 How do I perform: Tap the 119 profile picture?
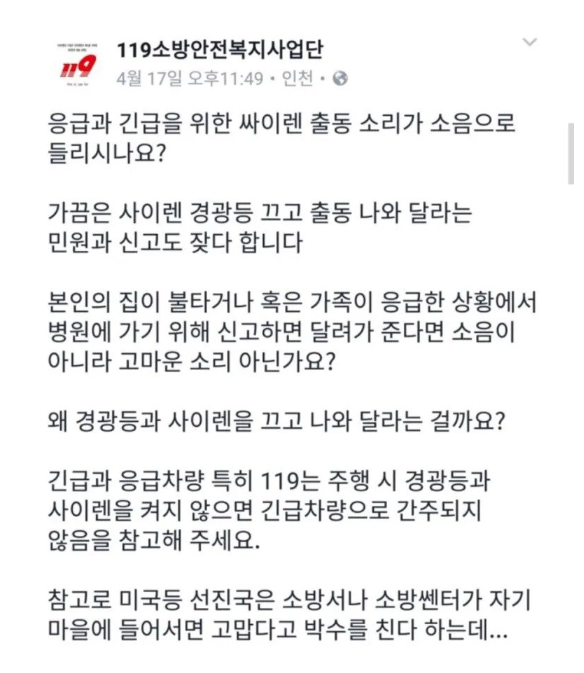click(78, 66)
